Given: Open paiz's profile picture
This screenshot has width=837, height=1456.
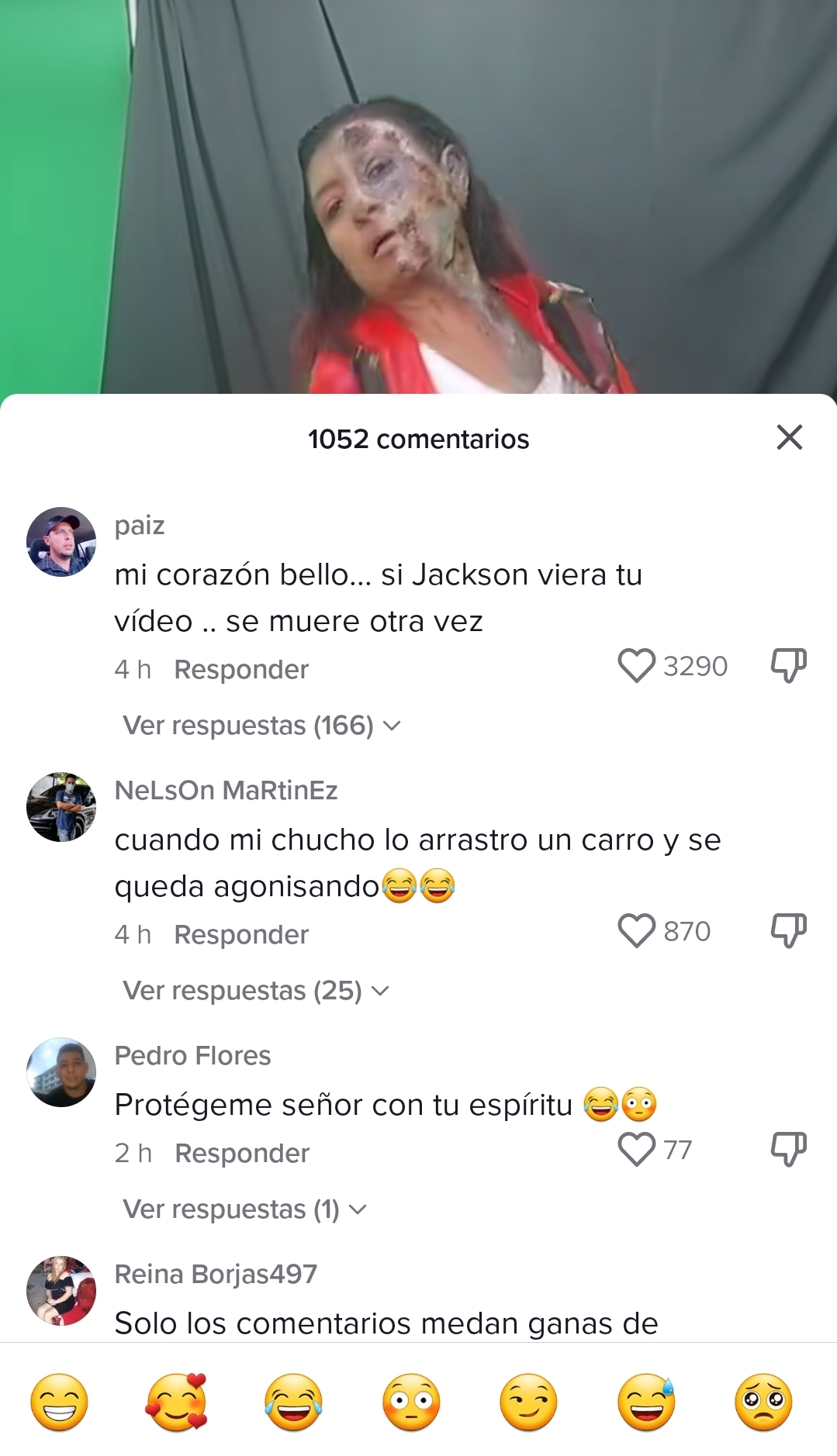Looking at the screenshot, I should [x=61, y=542].
